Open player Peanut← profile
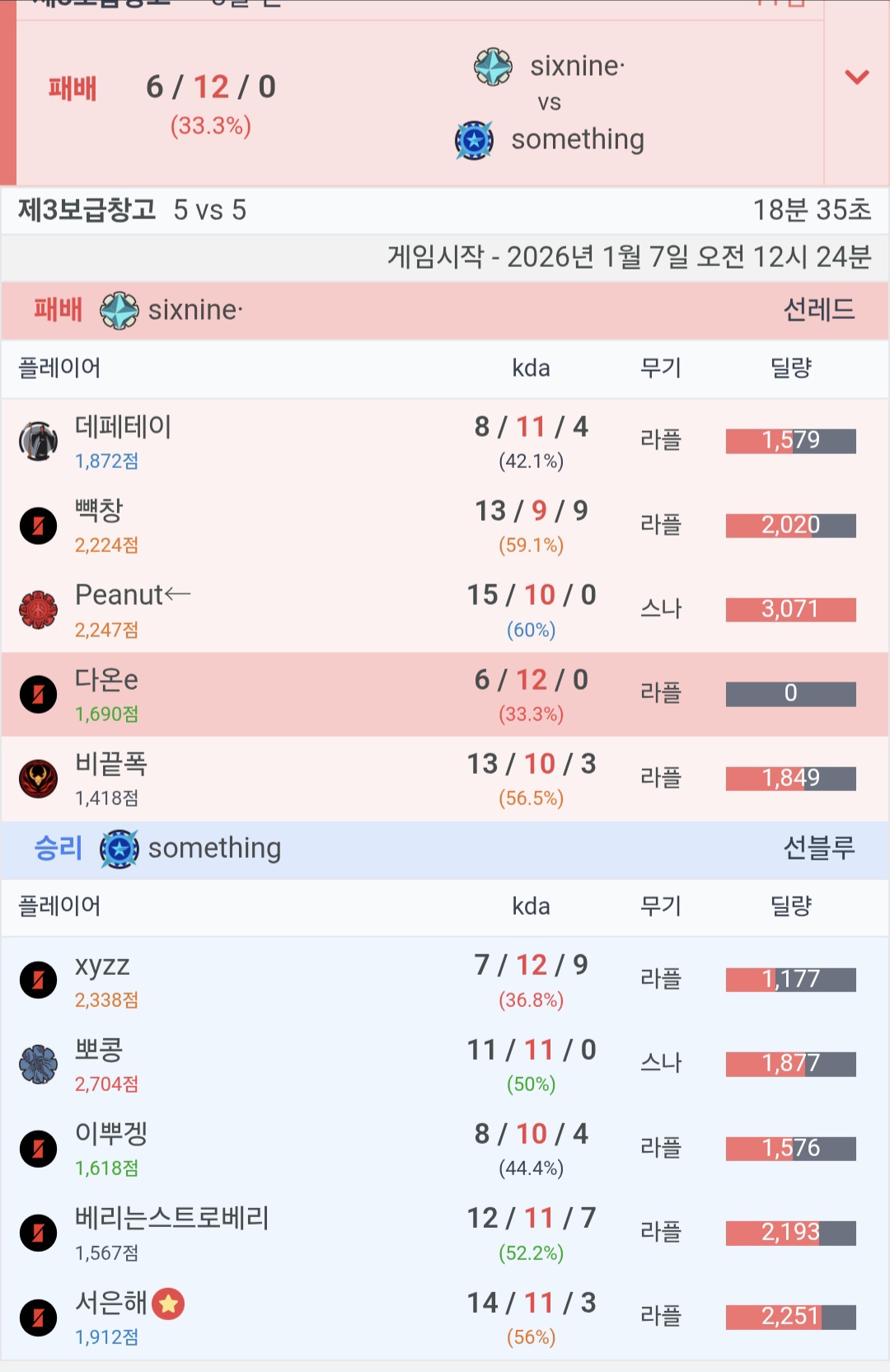This screenshot has width=890, height=1372. coord(132,595)
